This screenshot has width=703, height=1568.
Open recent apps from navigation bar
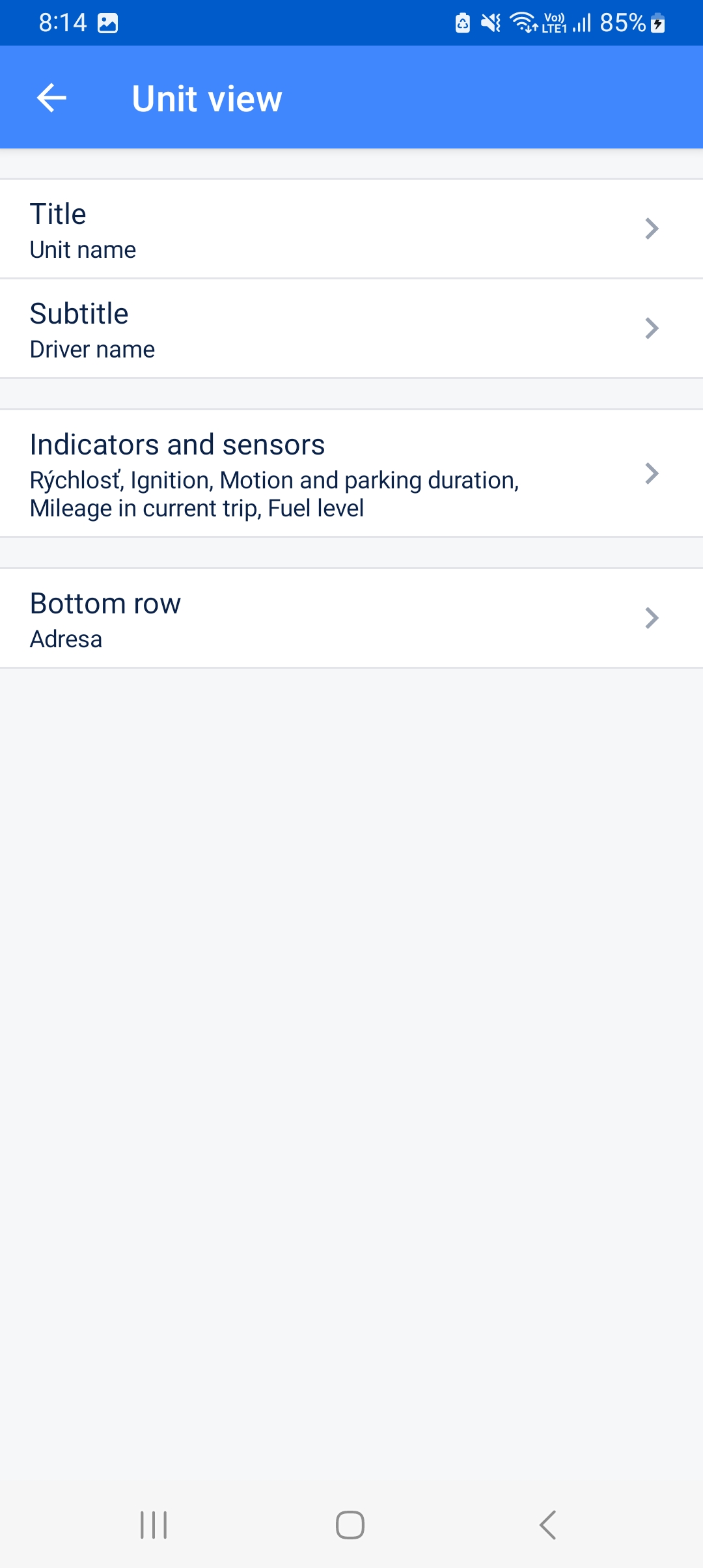[x=154, y=1525]
